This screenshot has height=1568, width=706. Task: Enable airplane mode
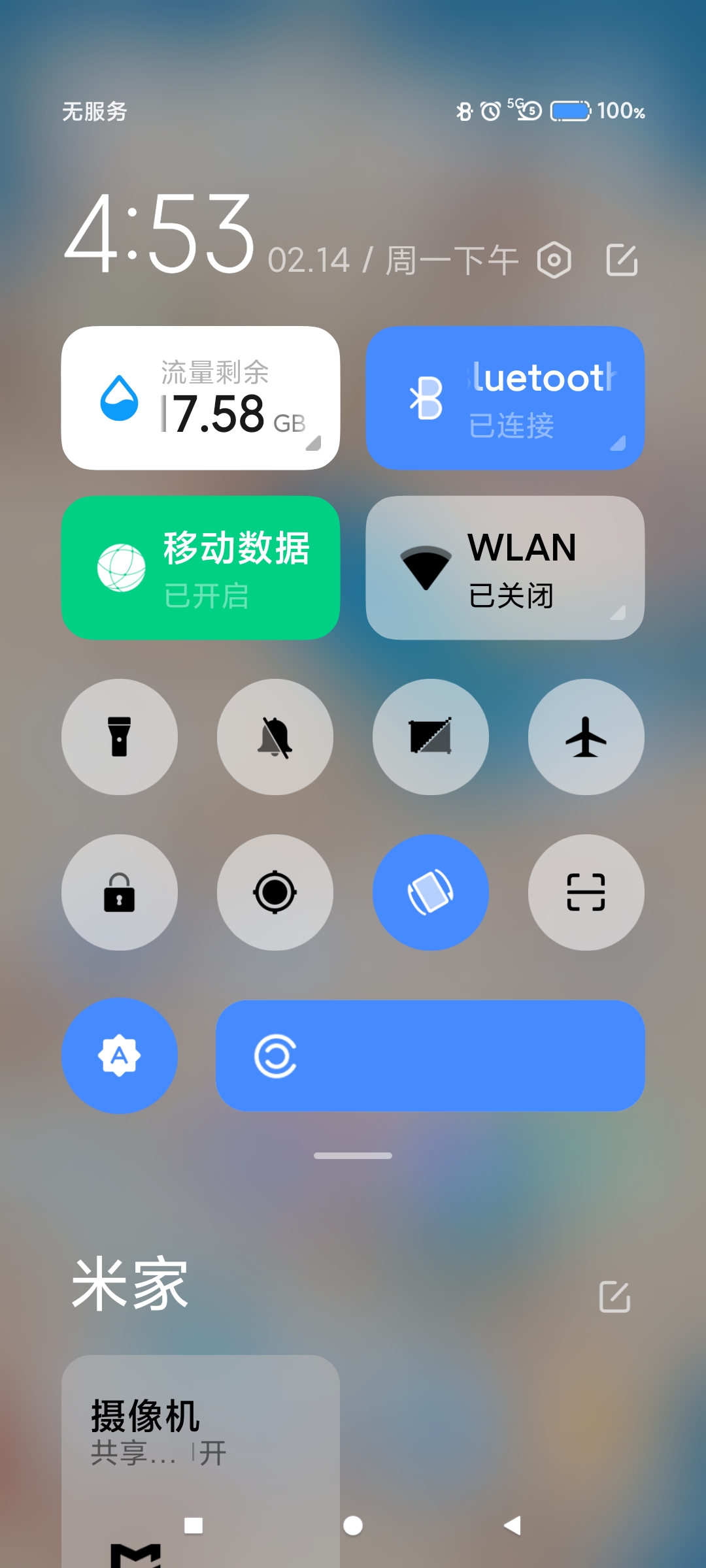[x=586, y=737]
